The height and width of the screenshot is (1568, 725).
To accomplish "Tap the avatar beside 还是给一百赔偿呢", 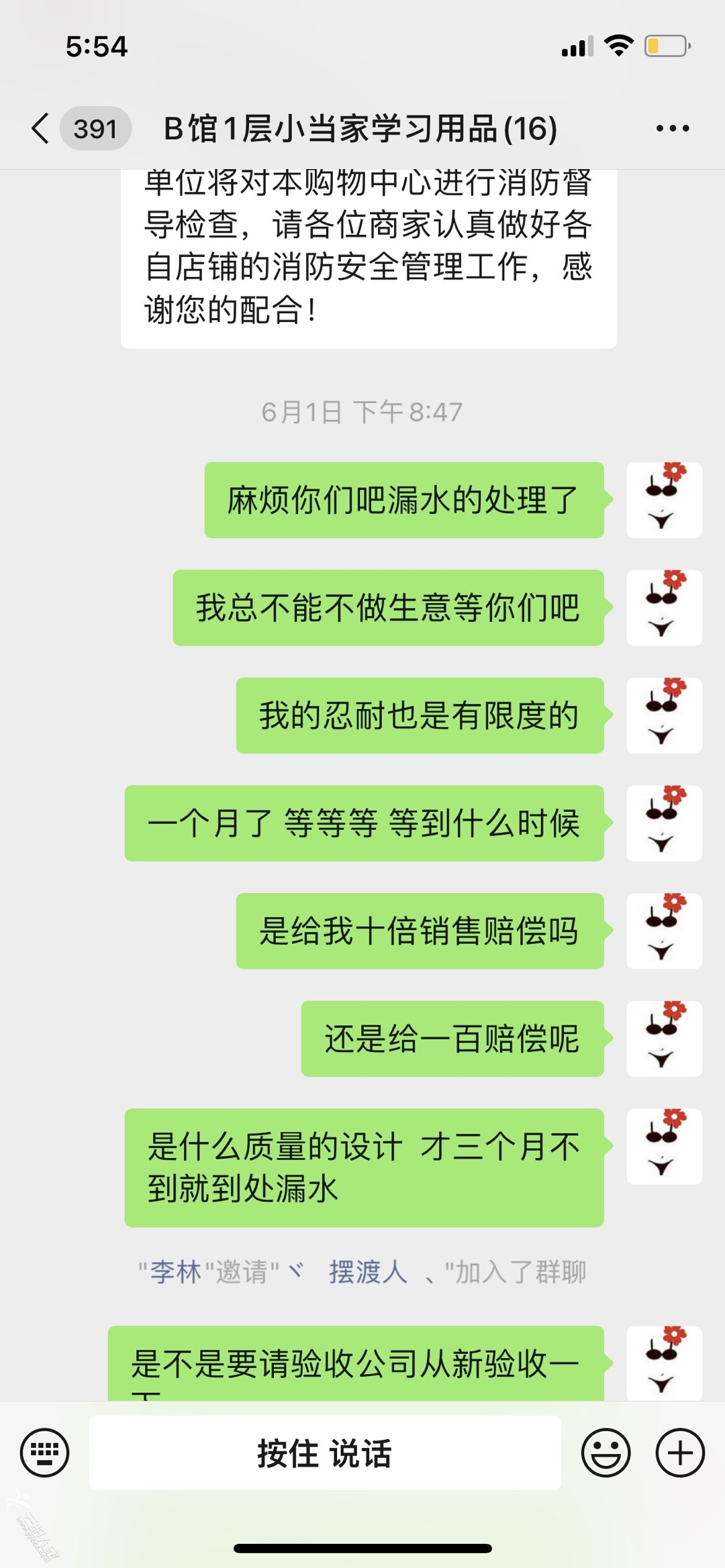I will tap(664, 1039).
